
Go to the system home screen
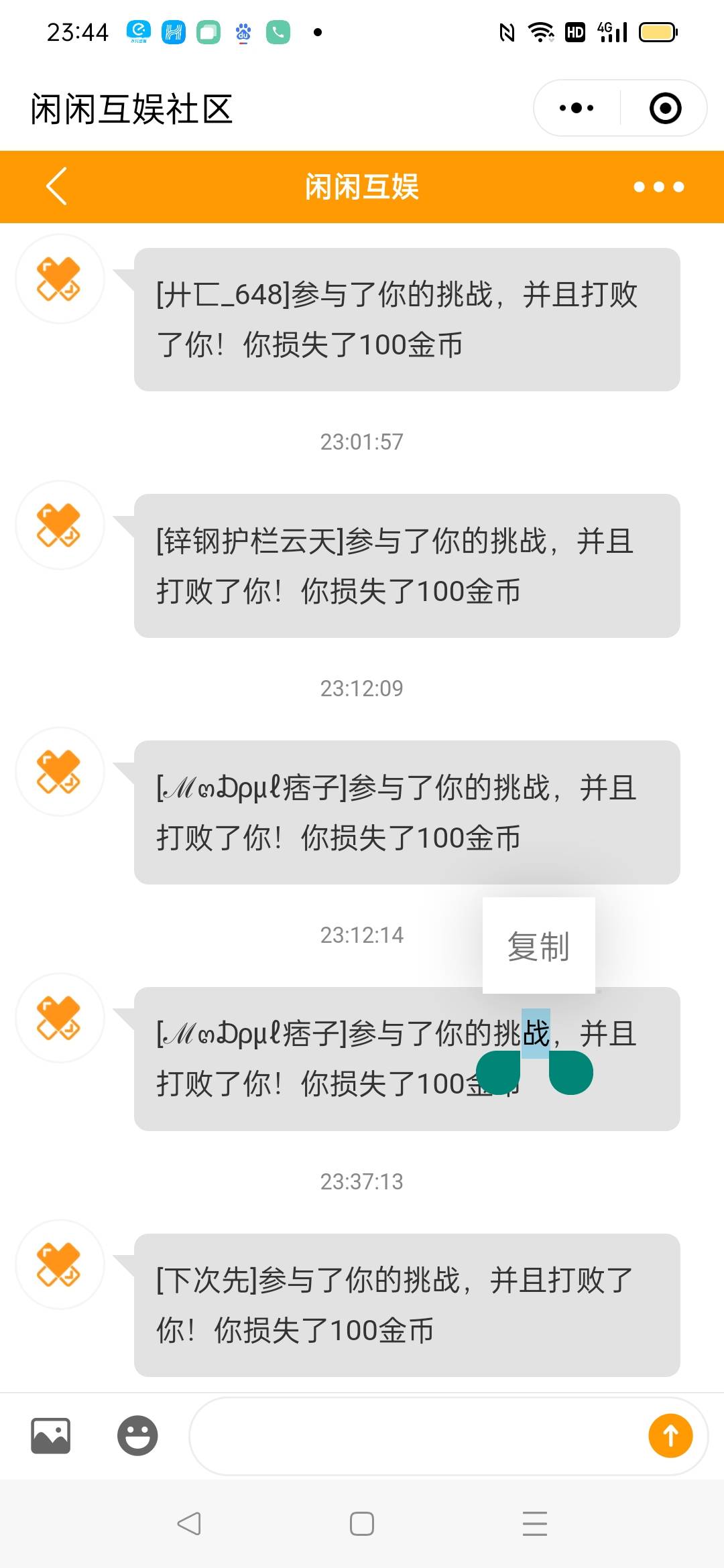point(362,1524)
